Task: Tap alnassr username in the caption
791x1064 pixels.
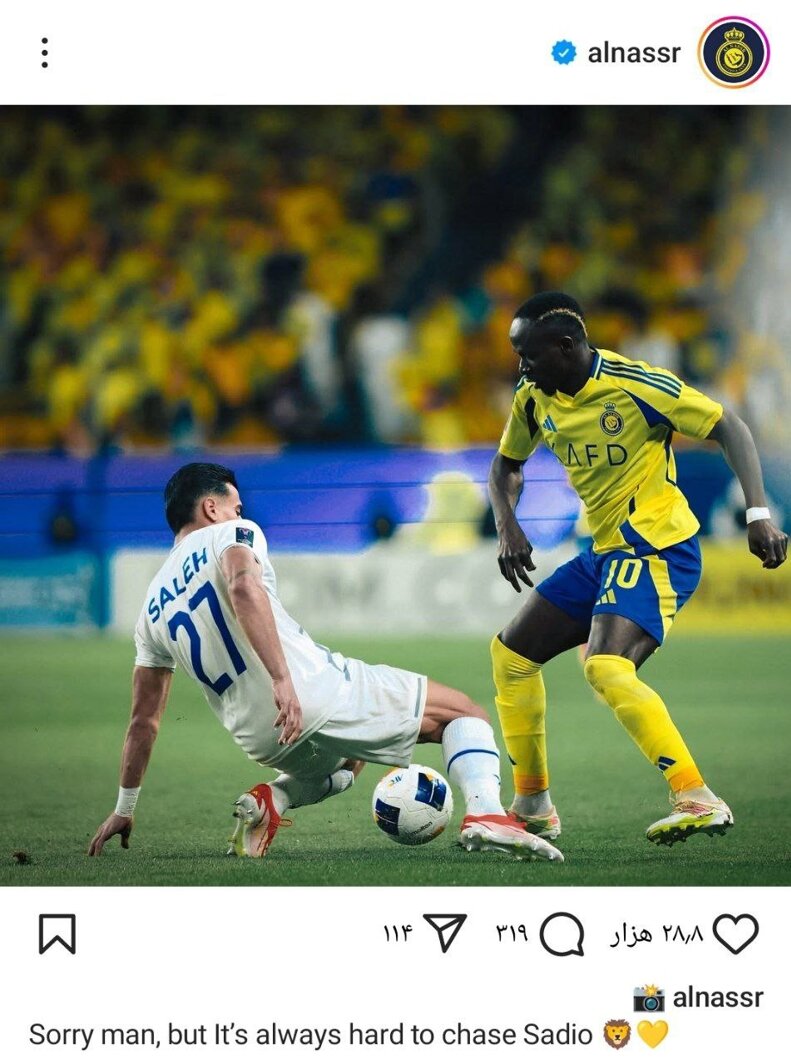Action: tap(717, 997)
